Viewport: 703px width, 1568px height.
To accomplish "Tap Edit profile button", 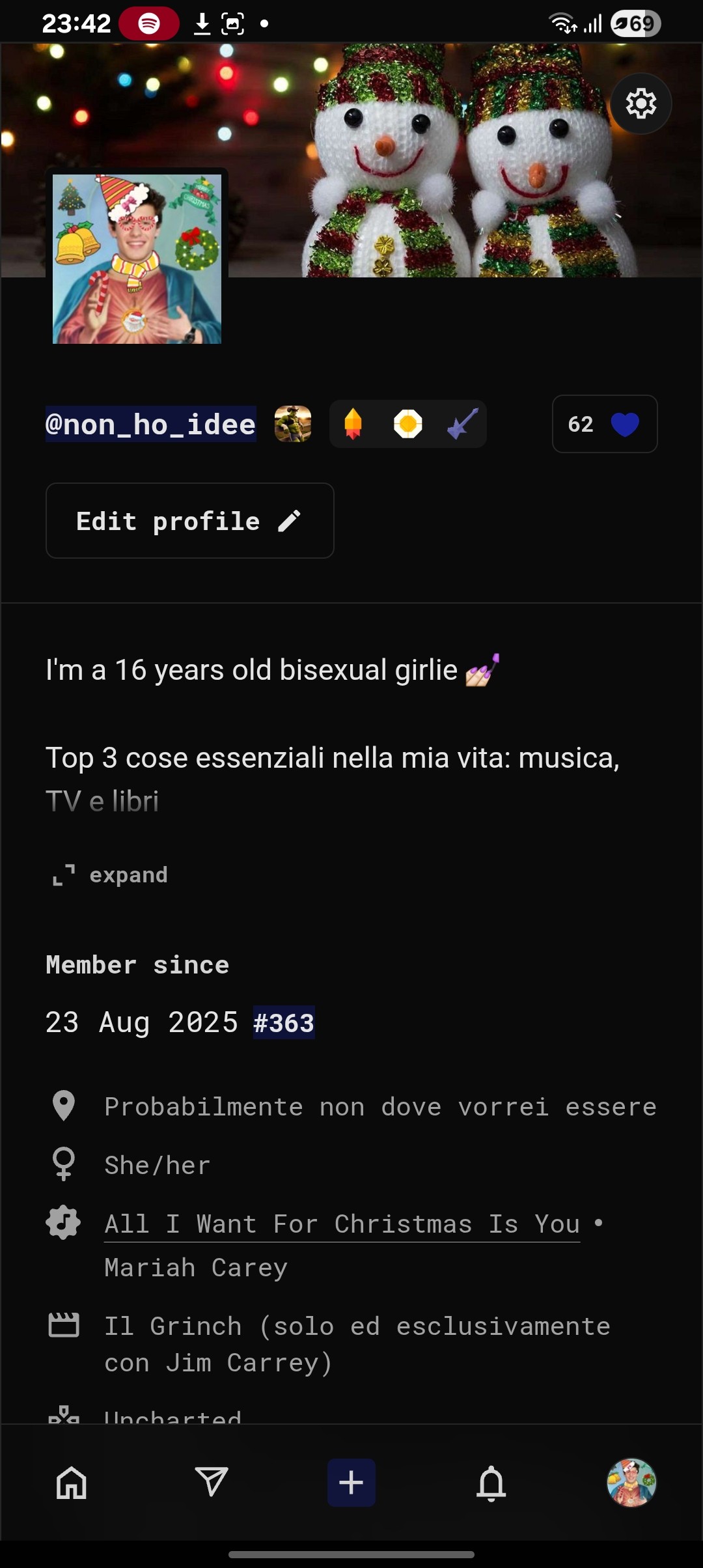I will pos(189,520).
